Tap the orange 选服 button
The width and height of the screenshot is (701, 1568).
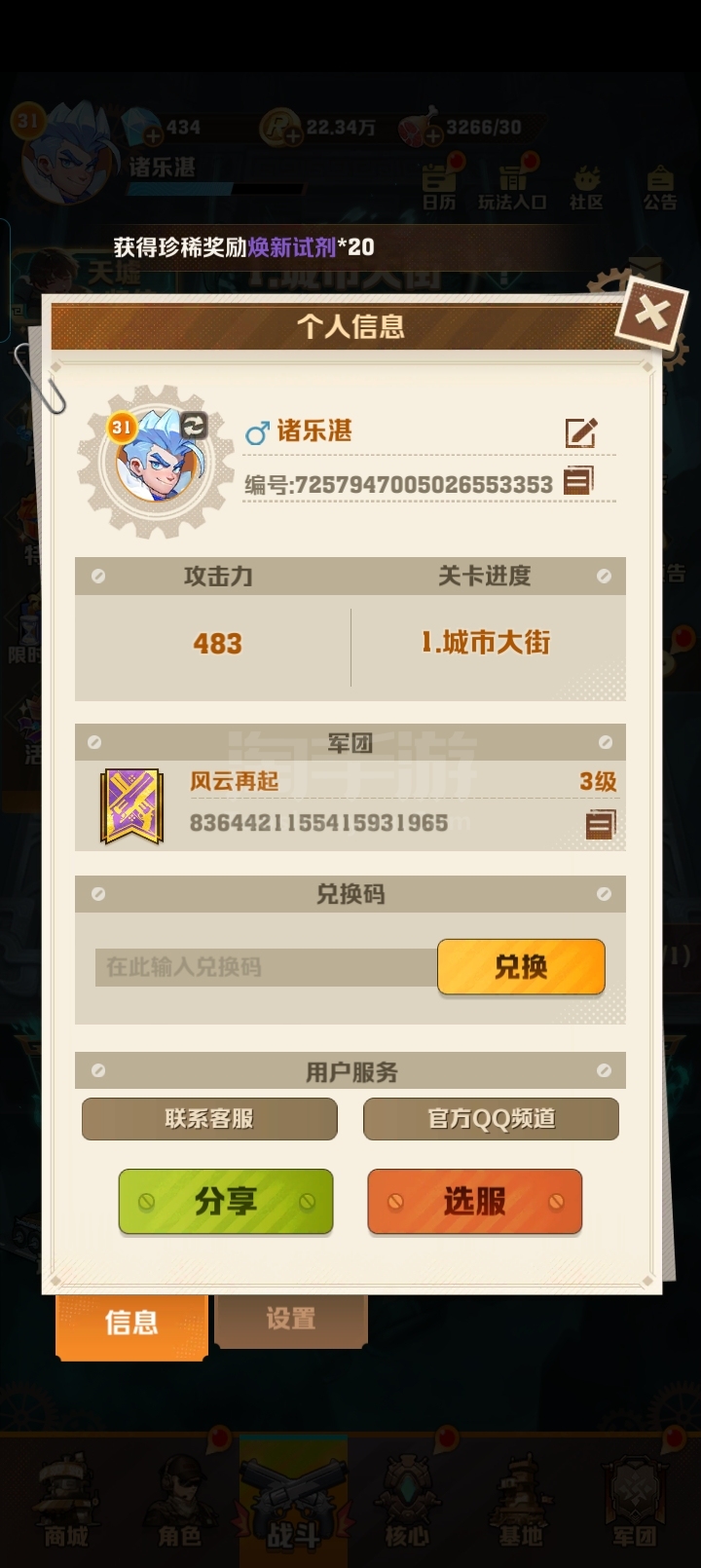click(474, 1202)
